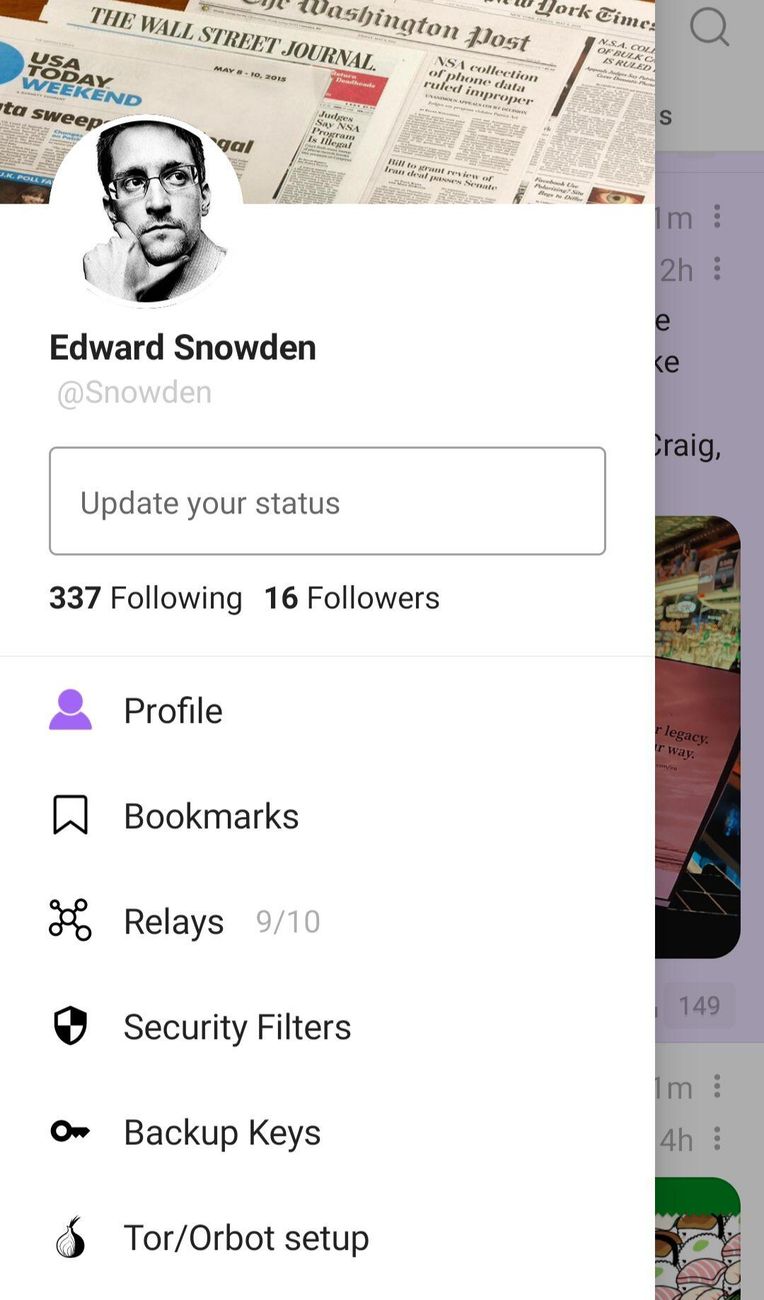This screenshot has width=764, height=1300.
Task: View the 16 Followers list
Action: coord(352,598)
